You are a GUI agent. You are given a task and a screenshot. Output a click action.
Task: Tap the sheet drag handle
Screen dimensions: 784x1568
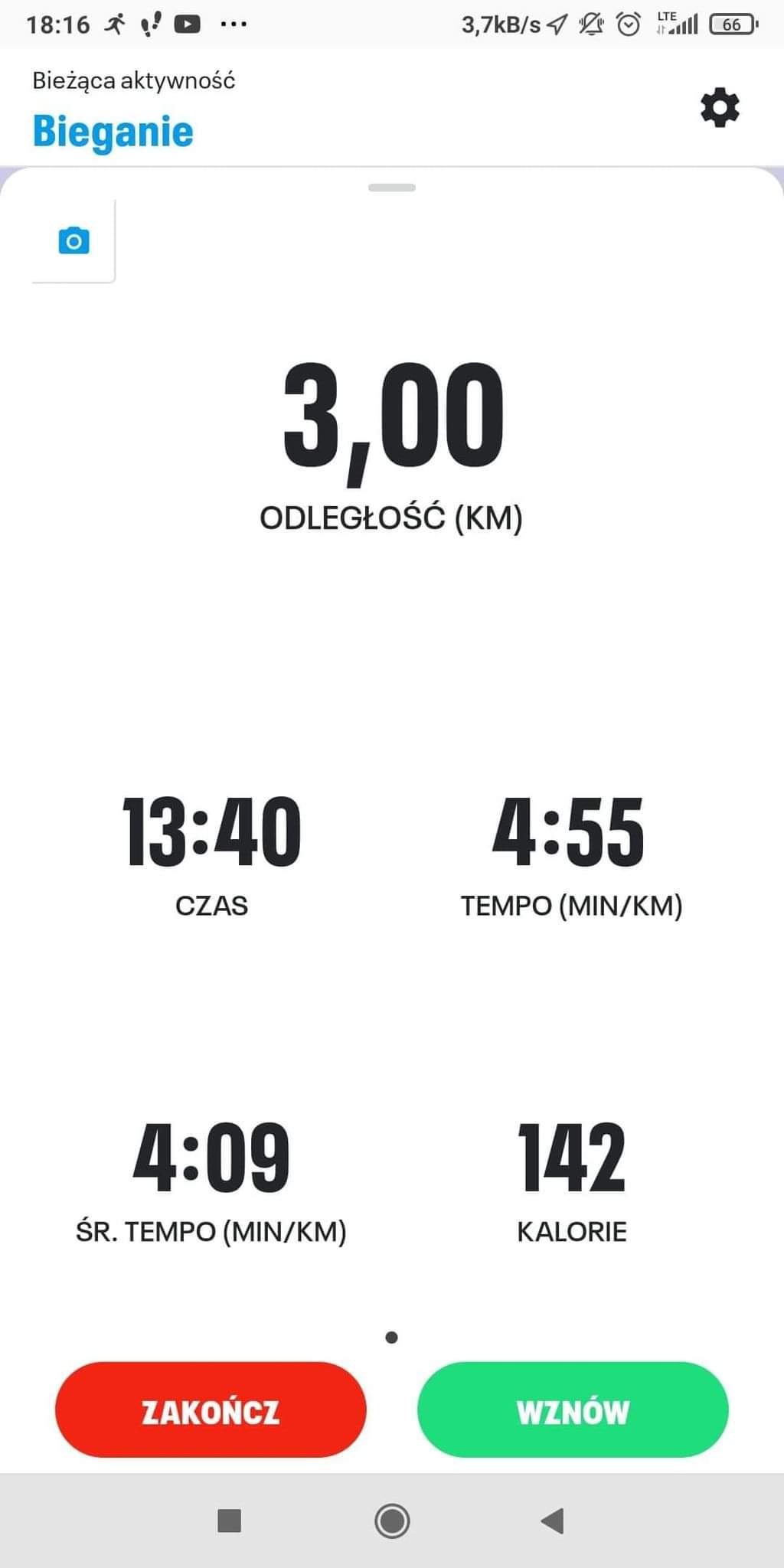click(x=392, y=188)
